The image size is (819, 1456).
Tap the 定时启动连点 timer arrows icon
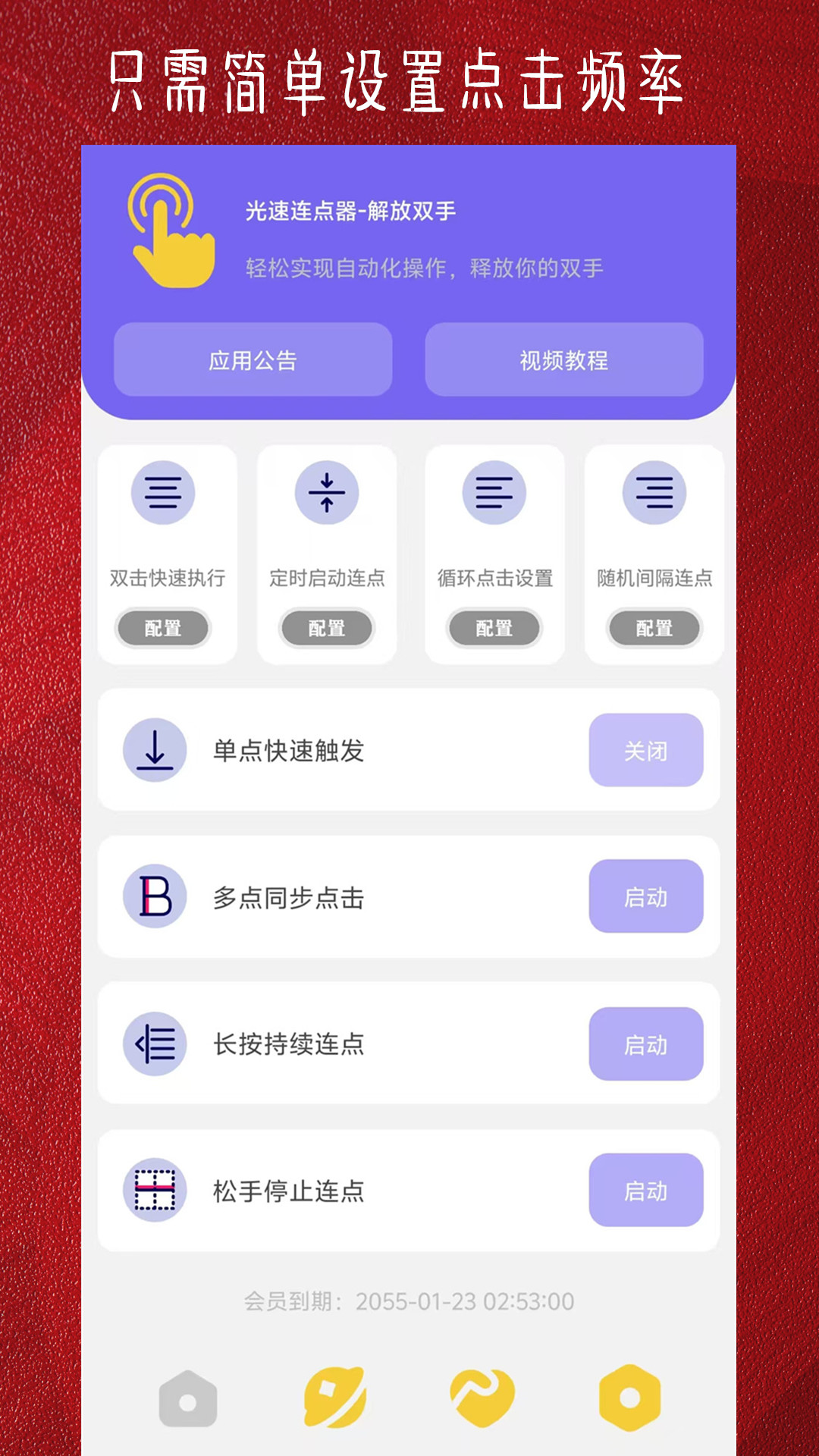(326, 493)
